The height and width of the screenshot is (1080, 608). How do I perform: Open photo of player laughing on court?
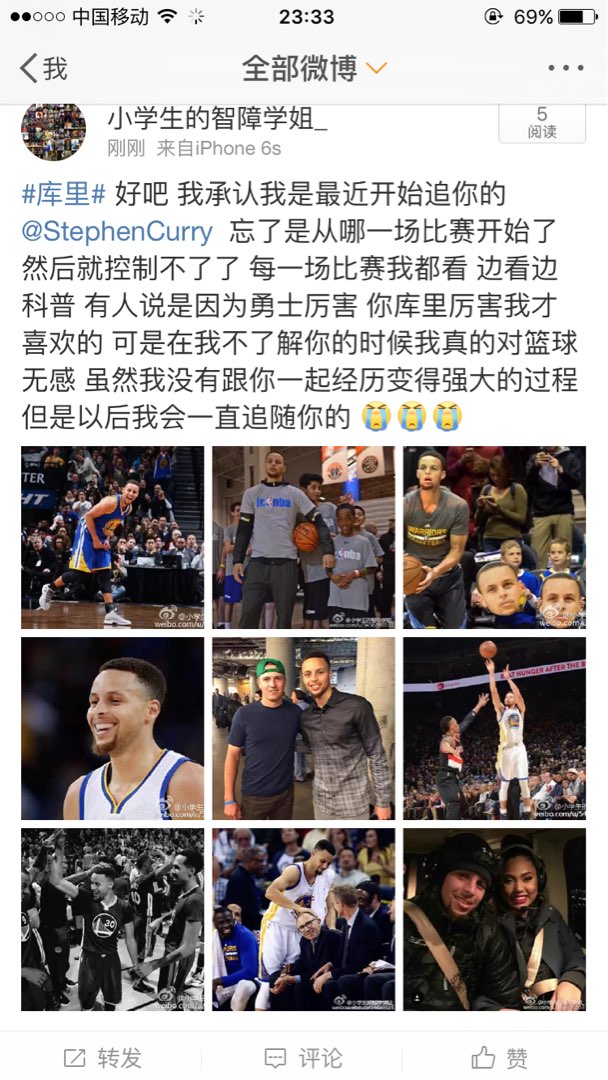[x=112, y=537]
